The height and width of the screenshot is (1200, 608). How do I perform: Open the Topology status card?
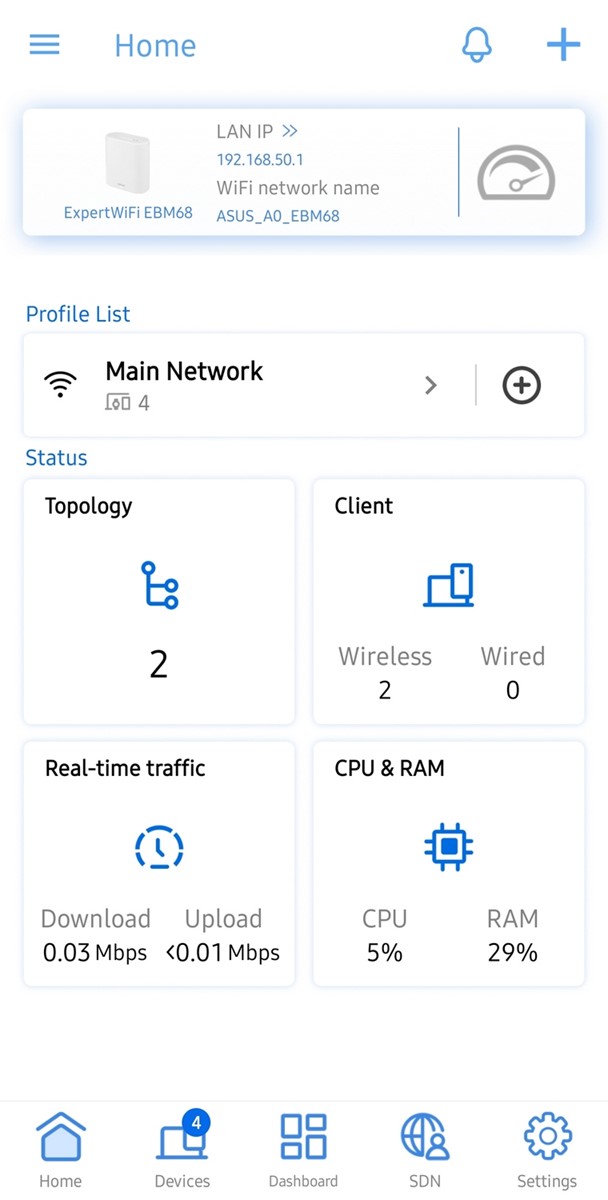159,600
